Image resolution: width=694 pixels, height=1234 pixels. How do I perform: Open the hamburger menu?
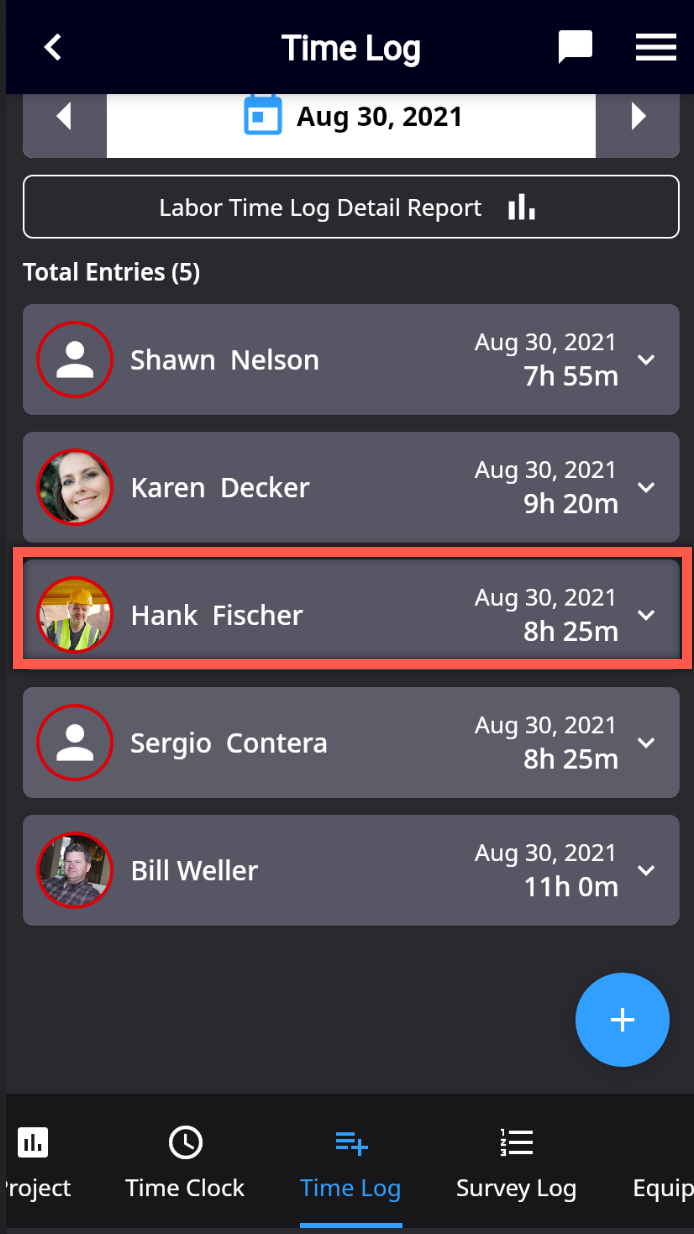[x=656, y=47]
